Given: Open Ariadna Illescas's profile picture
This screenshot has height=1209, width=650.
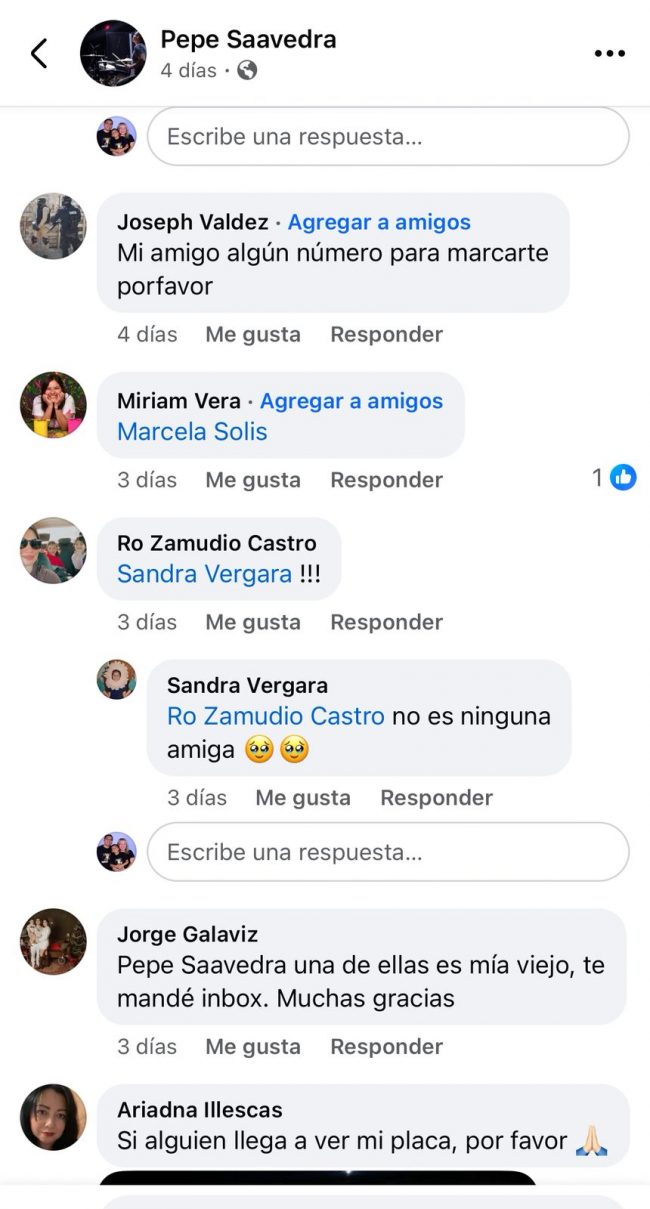Looking at the screenshot, I should point(53,1117).
